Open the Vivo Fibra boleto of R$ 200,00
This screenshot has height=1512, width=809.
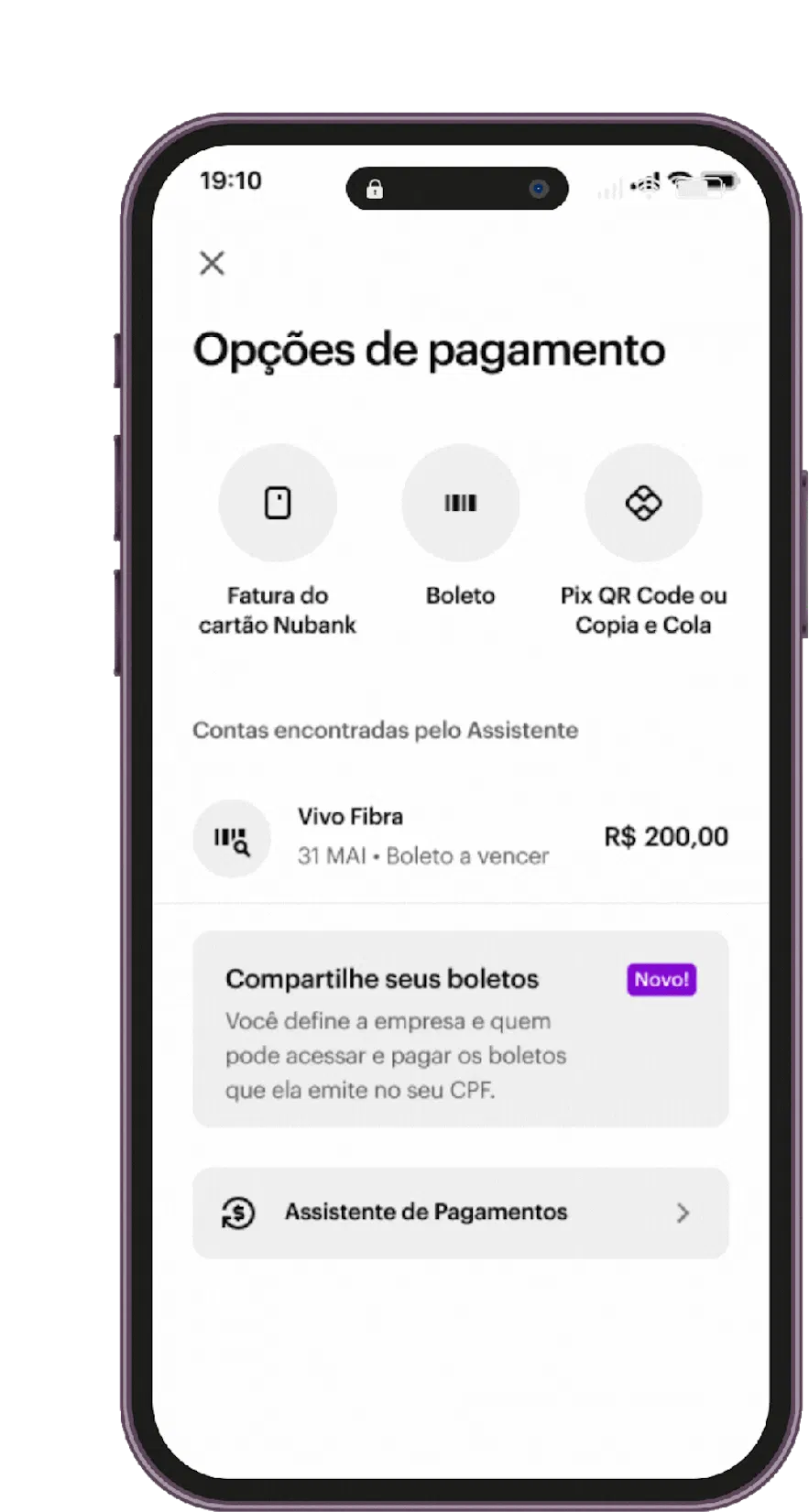pos(460,837)
